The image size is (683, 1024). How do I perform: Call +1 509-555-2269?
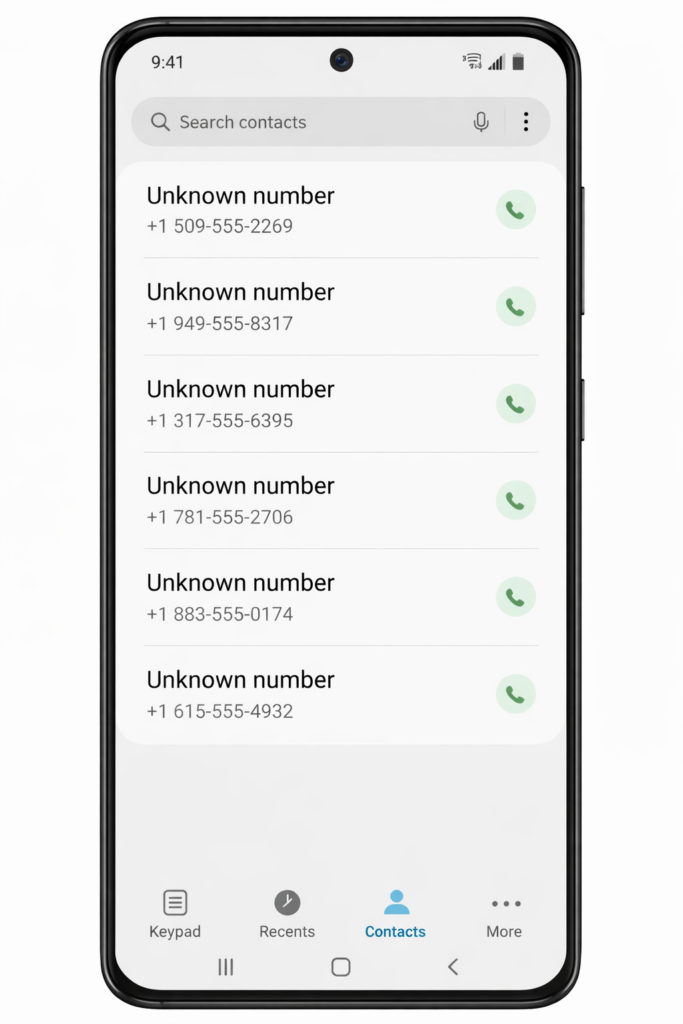pos(515,210)
